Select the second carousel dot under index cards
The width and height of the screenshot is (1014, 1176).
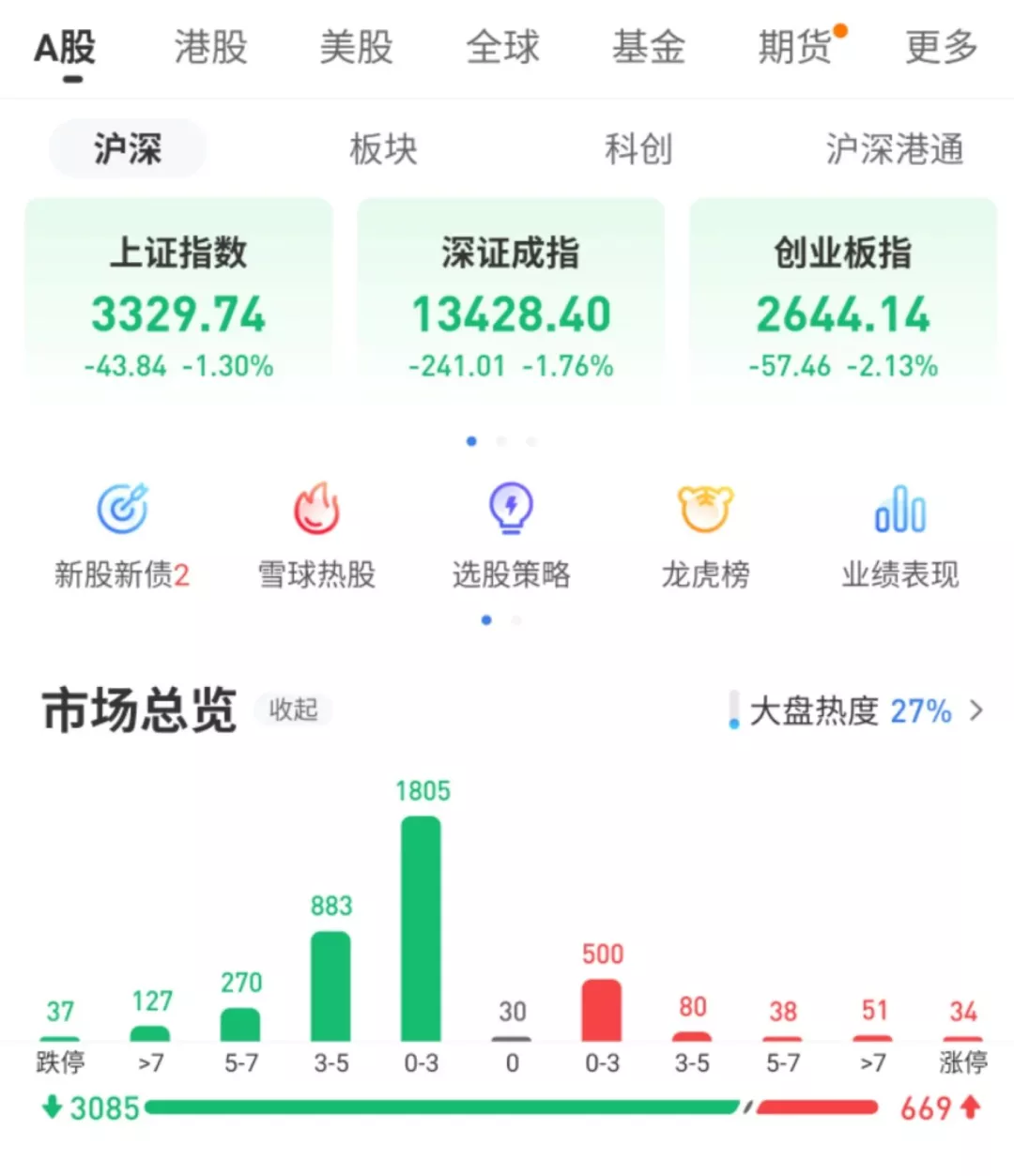501,440
